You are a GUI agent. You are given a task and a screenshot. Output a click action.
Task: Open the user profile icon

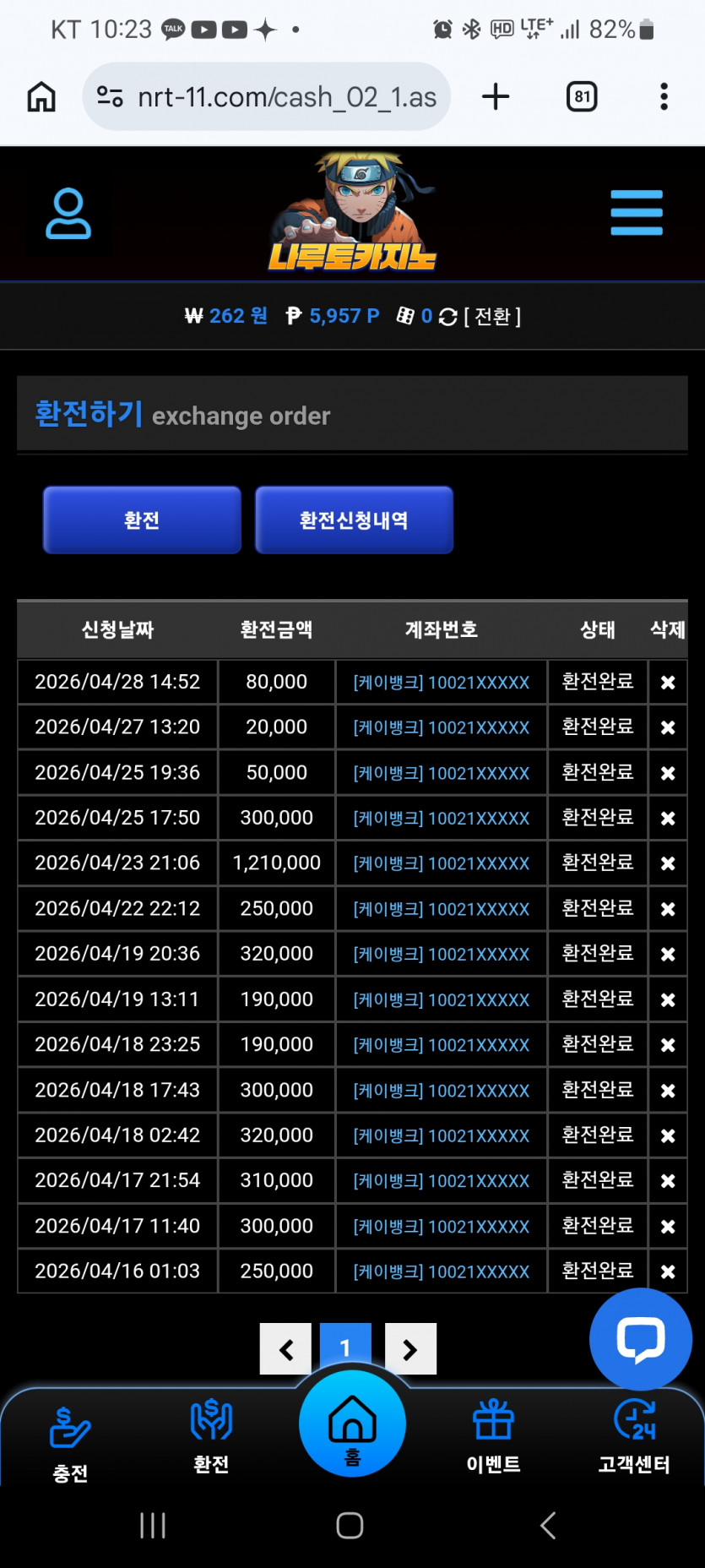click(68, 214)
